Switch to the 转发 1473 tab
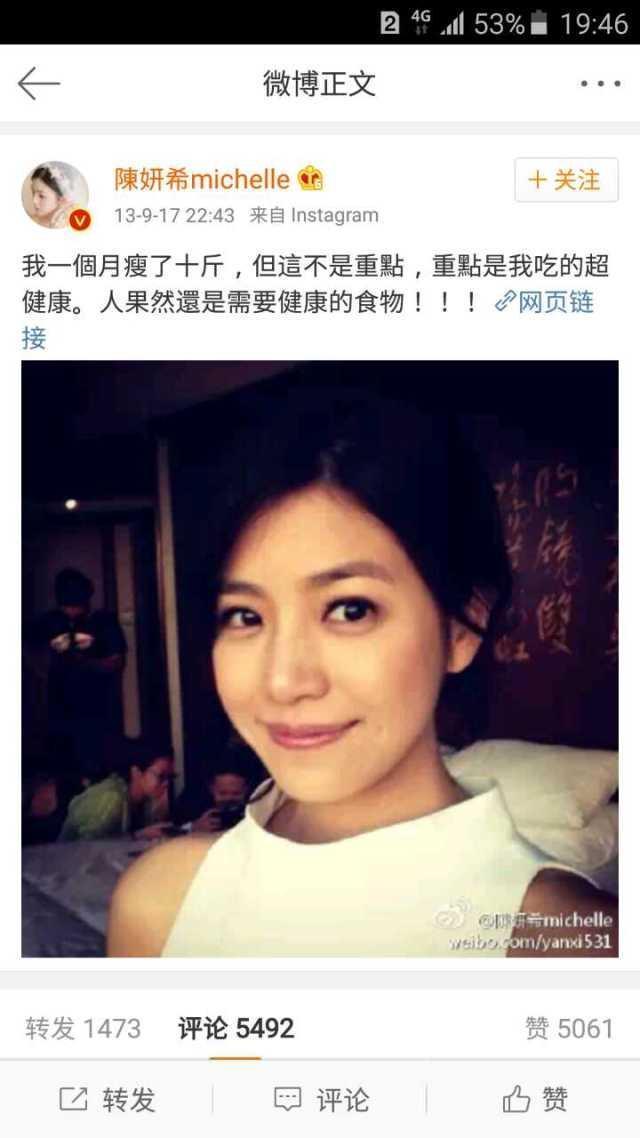 point(83,1028)
